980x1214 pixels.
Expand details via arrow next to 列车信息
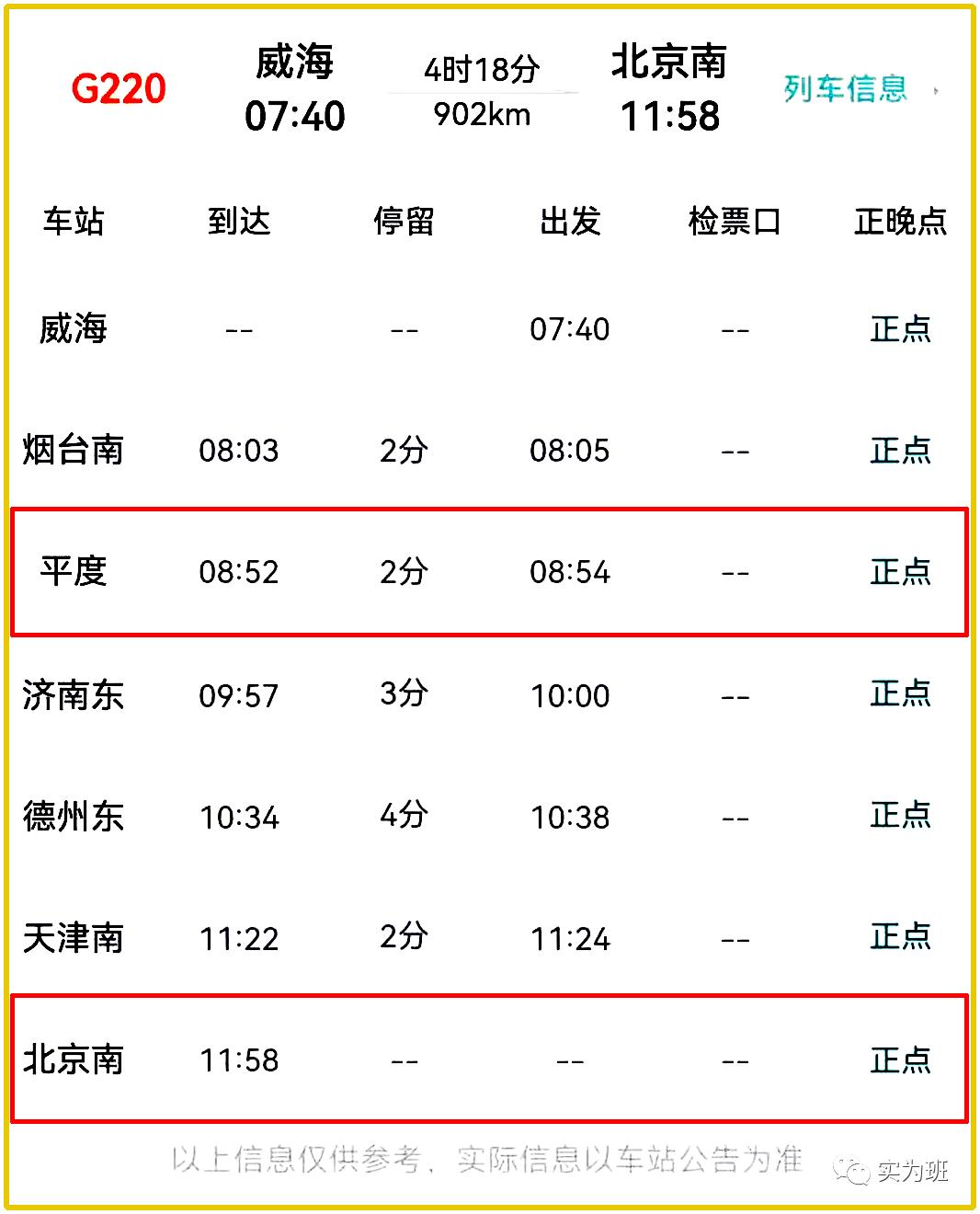[x=937, y=92]
